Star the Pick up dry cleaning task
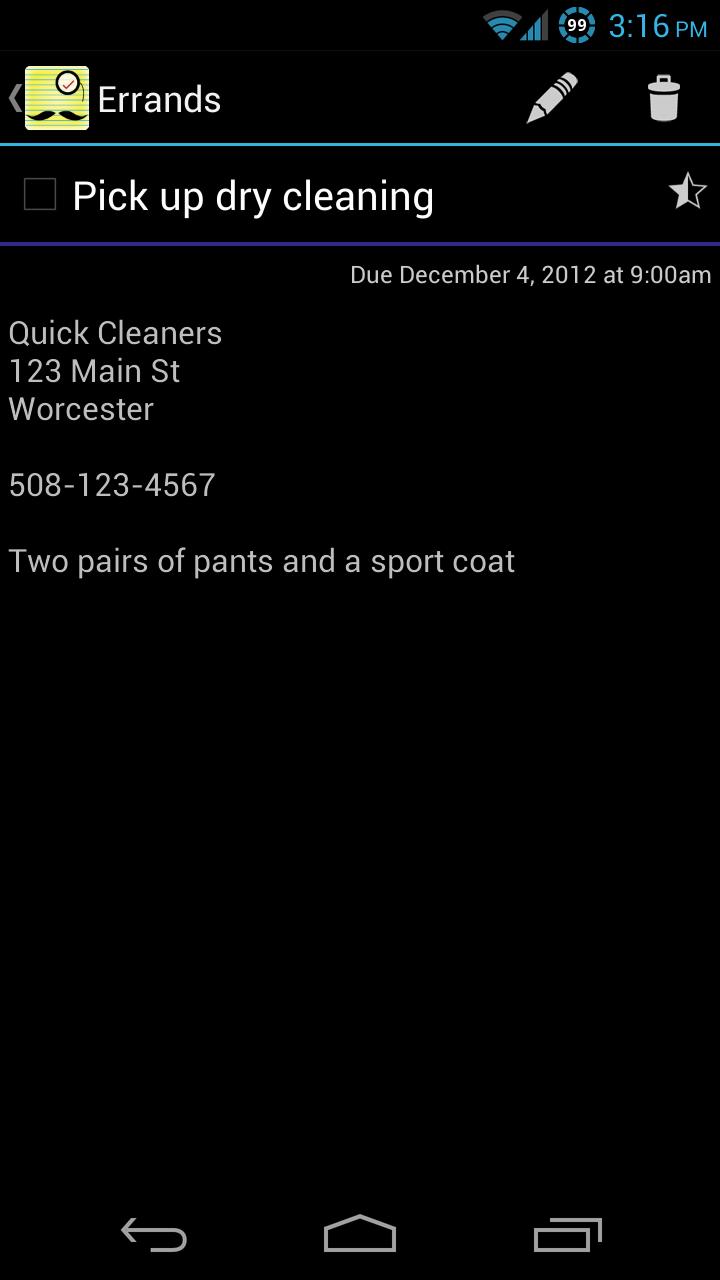Image resolution: width=720 pixels, height=1280 pixels. 687,192
